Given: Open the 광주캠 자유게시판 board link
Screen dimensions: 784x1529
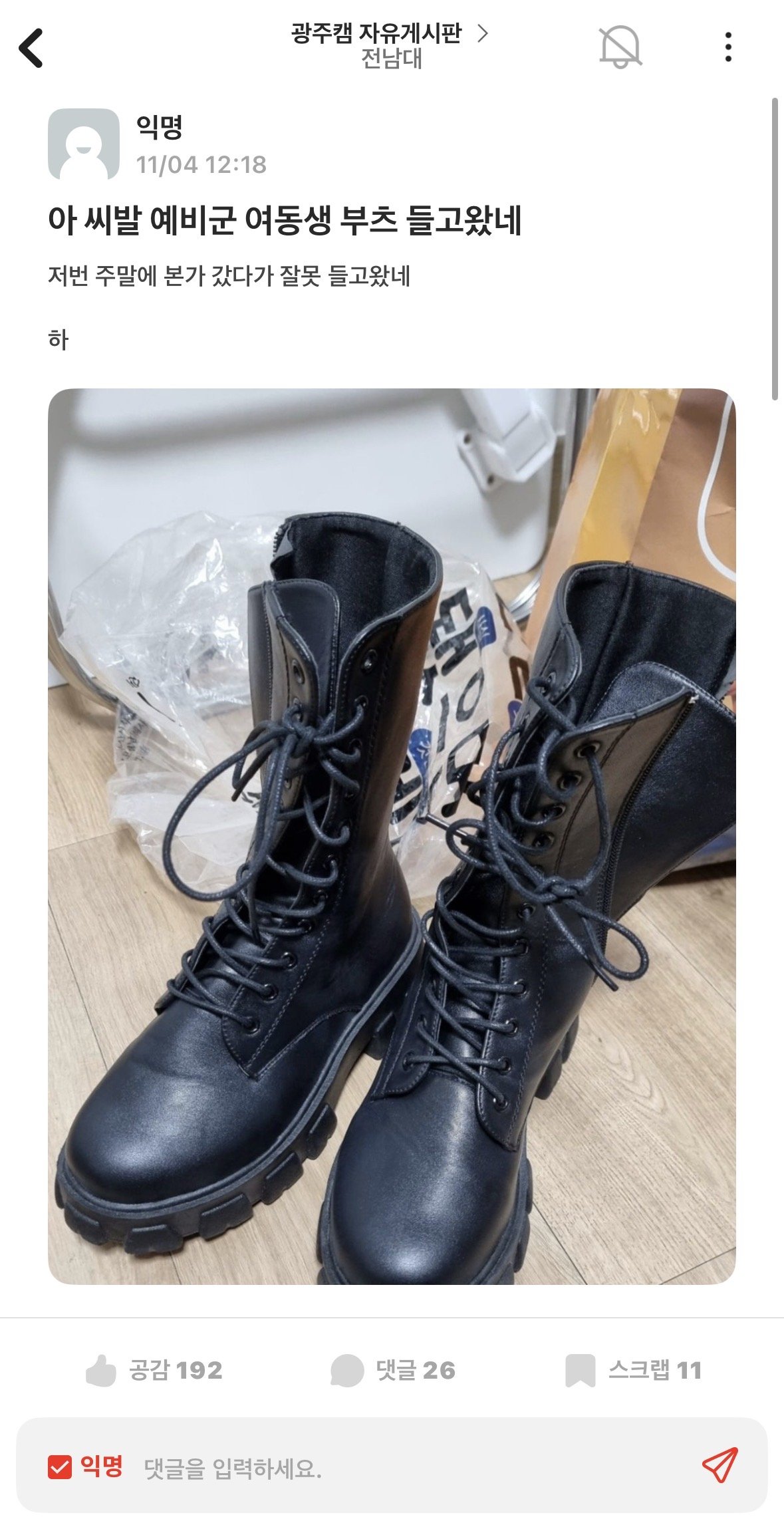Looking at the screenshot, I should (390, 33).
